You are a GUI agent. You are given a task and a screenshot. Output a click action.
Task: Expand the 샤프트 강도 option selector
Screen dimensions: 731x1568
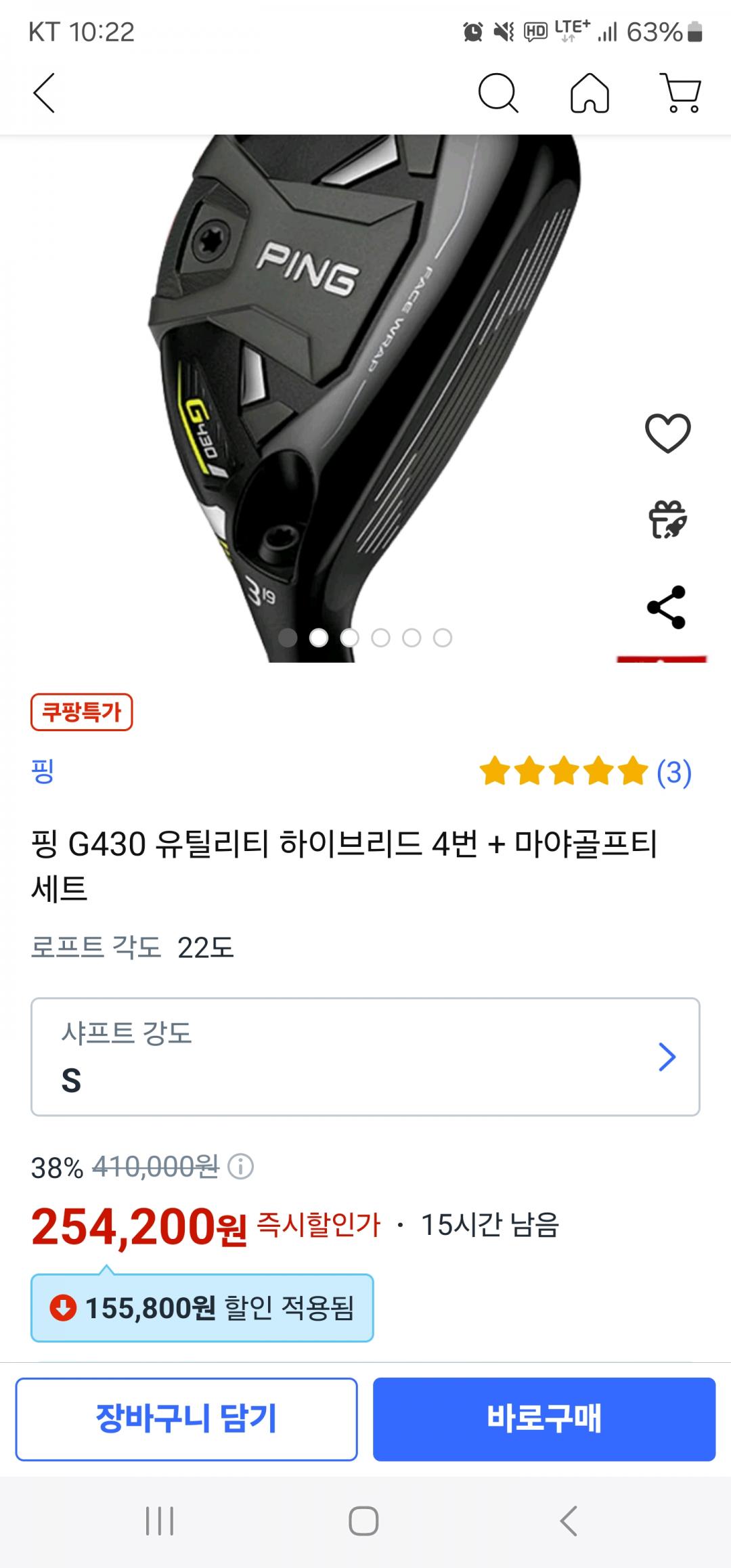tap(365, 1057)
